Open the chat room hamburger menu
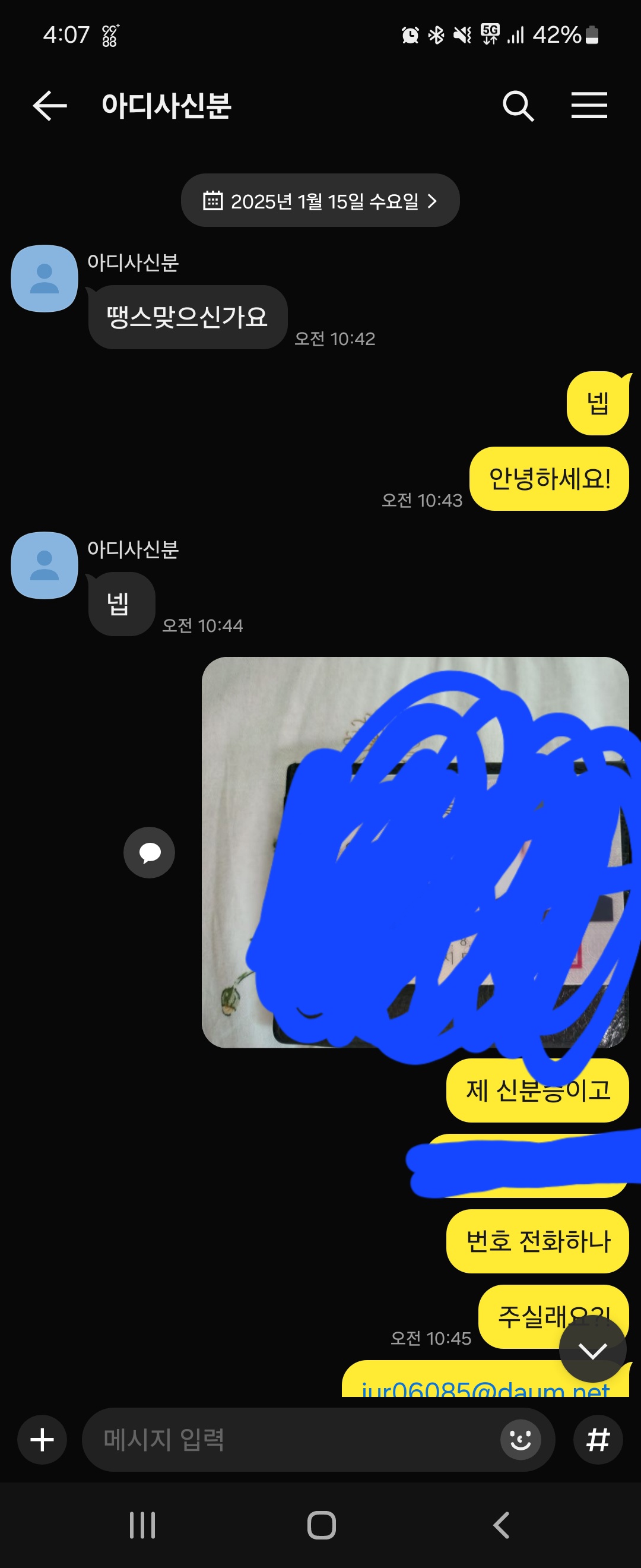The height and width of the screenshot is (1568, 641). pyautogui.click(x=589, y=106)
